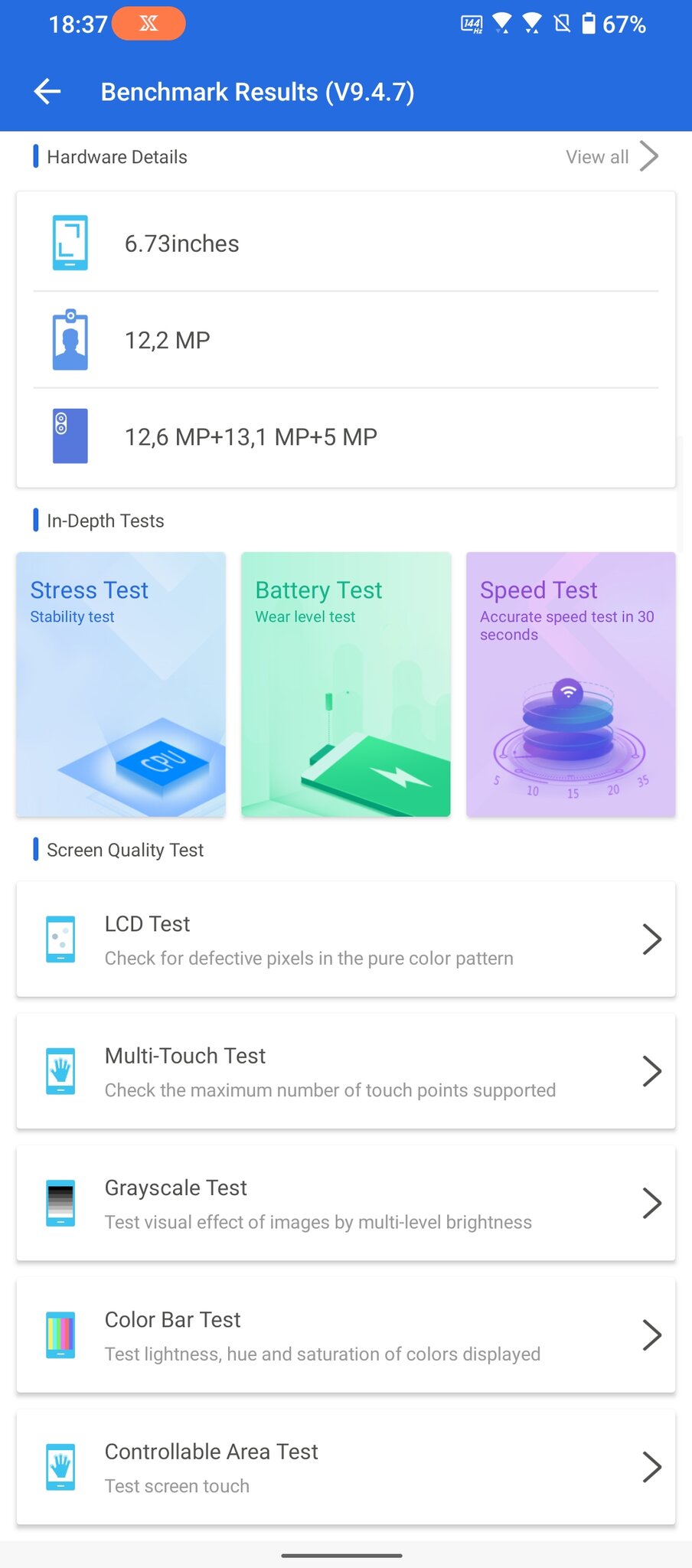Open the rear cameras 12,6 MP row

point(345,437)
